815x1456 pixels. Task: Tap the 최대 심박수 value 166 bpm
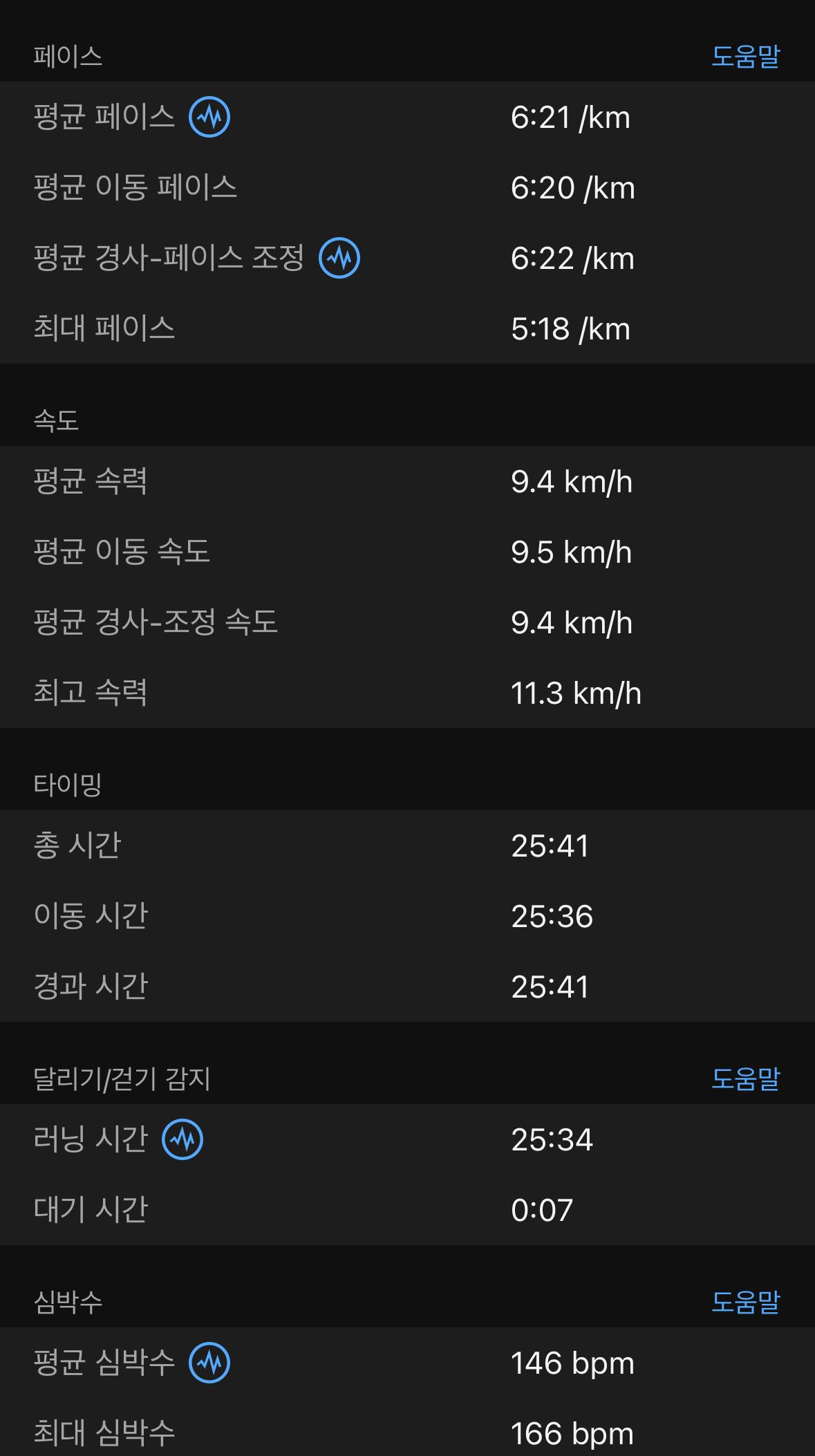click(572, 1433)
